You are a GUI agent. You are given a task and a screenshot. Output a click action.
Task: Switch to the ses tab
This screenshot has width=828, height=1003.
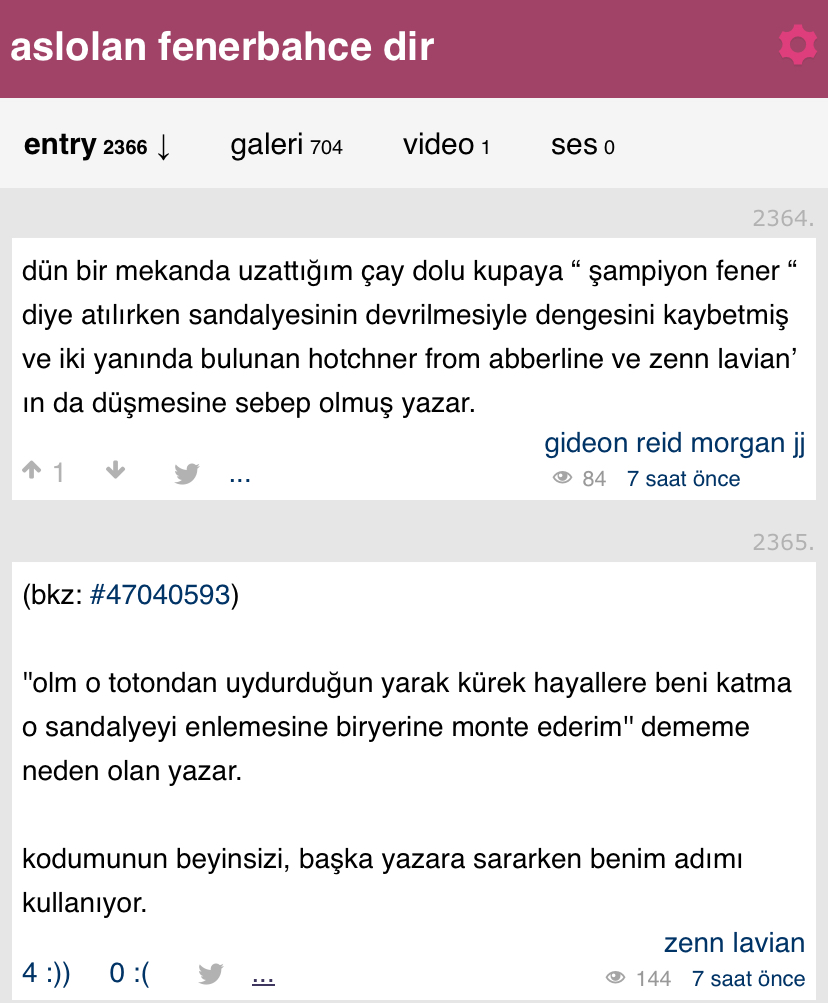coord(582,146)
